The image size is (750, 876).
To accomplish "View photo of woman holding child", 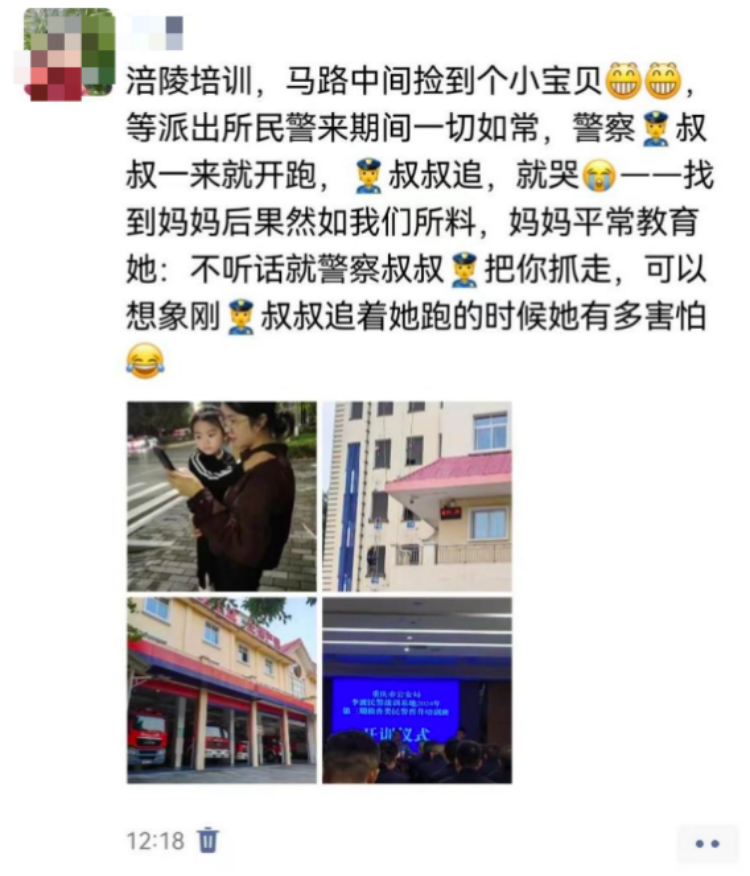I will click(x=221, y=496).
